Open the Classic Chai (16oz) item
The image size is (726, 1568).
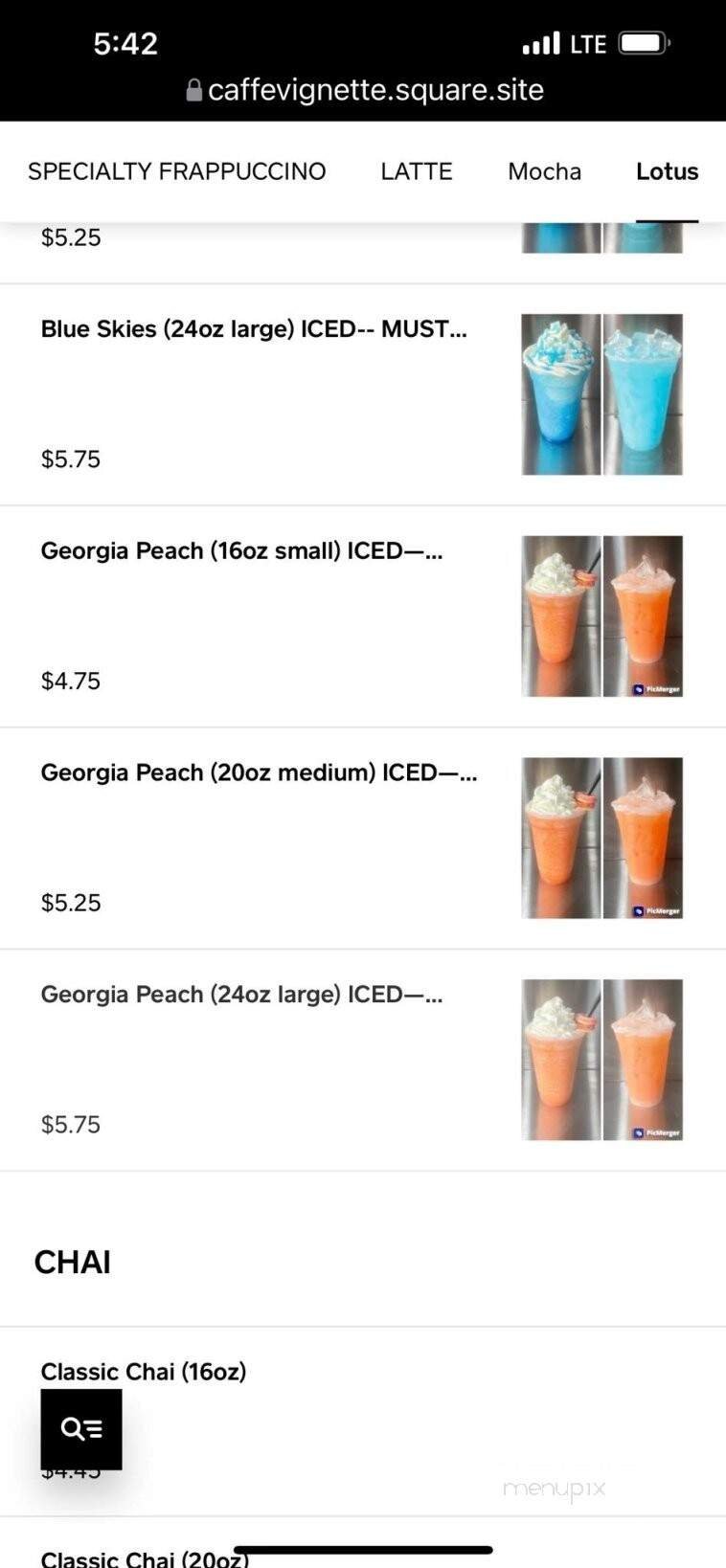click(144, 1372)
